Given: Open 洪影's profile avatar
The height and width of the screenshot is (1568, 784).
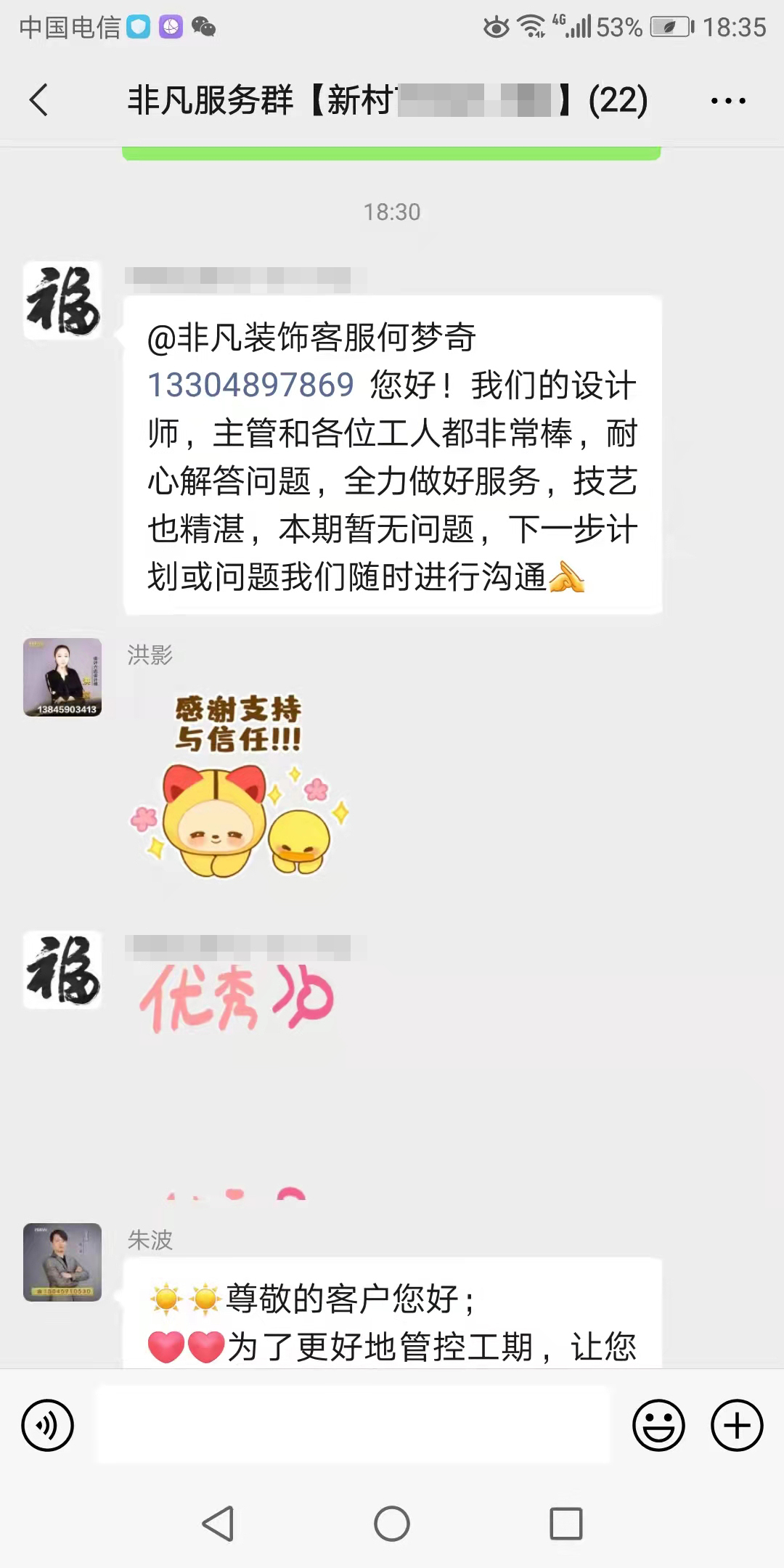Looking at the screenshot, I should tap(62, 677).
